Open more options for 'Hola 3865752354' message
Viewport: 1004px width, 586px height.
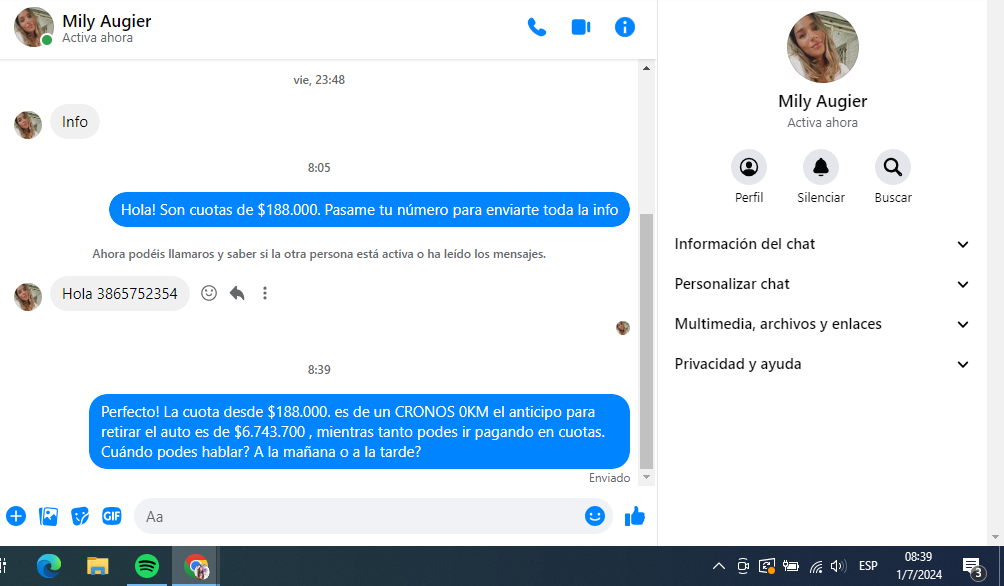pos(265,293)
